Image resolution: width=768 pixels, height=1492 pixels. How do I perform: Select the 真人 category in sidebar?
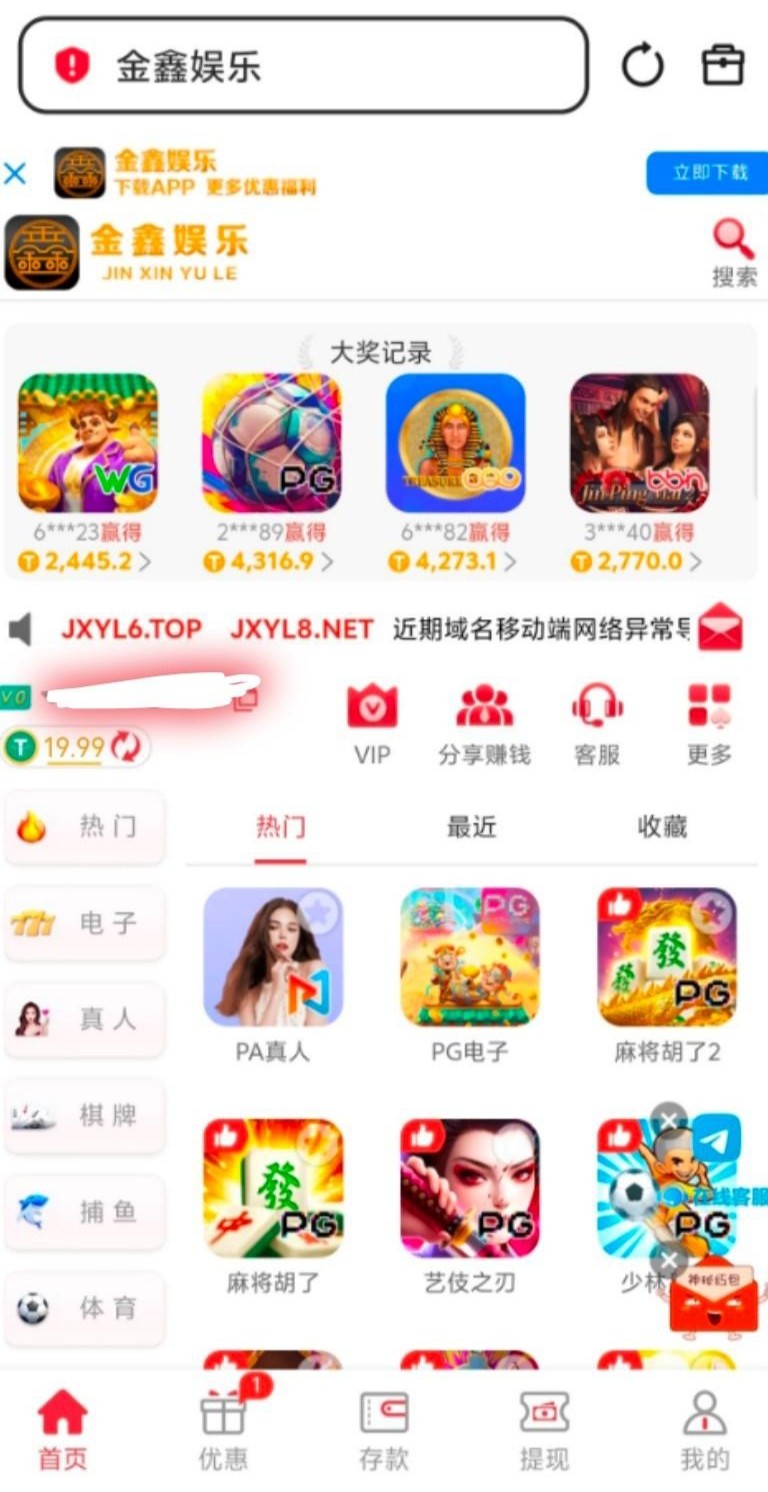point(85,1019)
